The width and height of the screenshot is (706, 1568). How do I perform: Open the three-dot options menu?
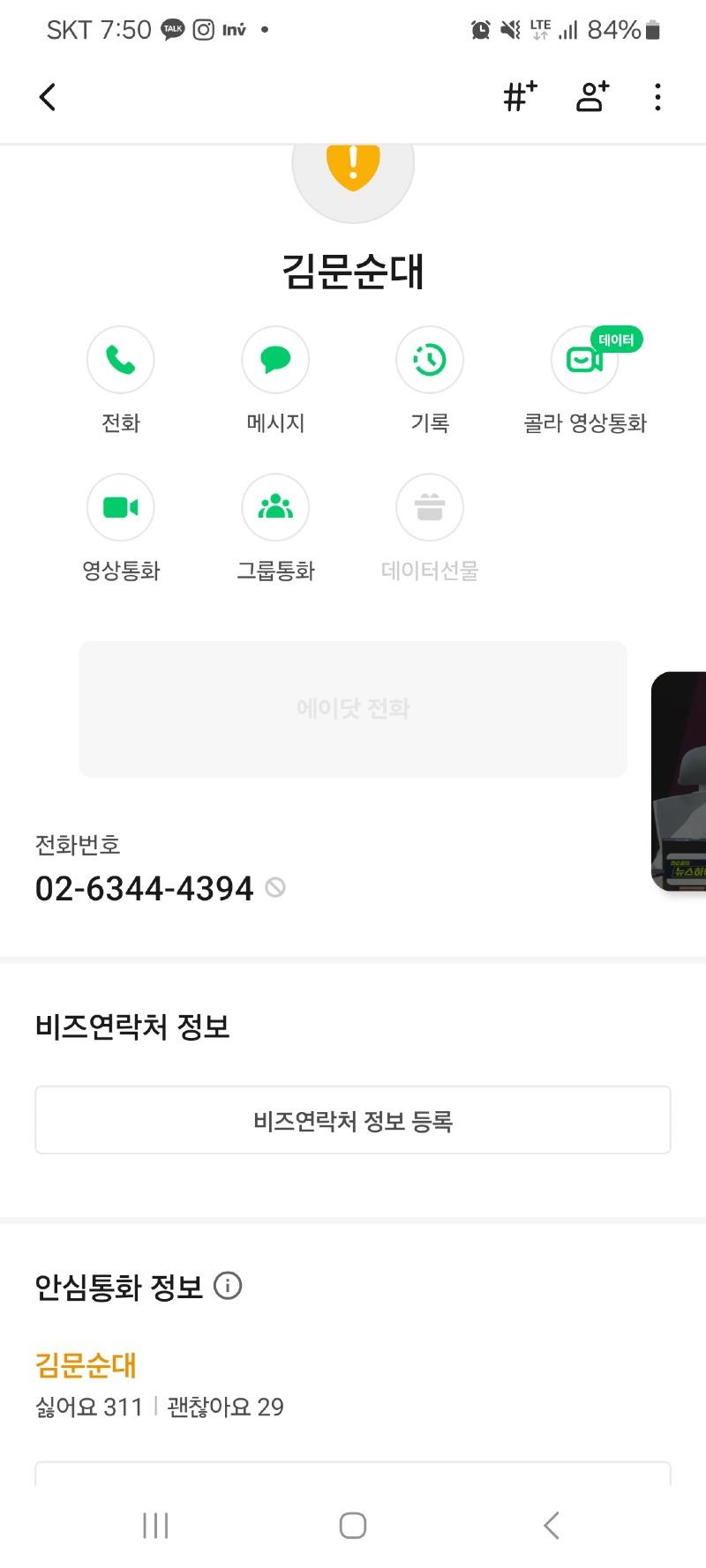(657, 98)
